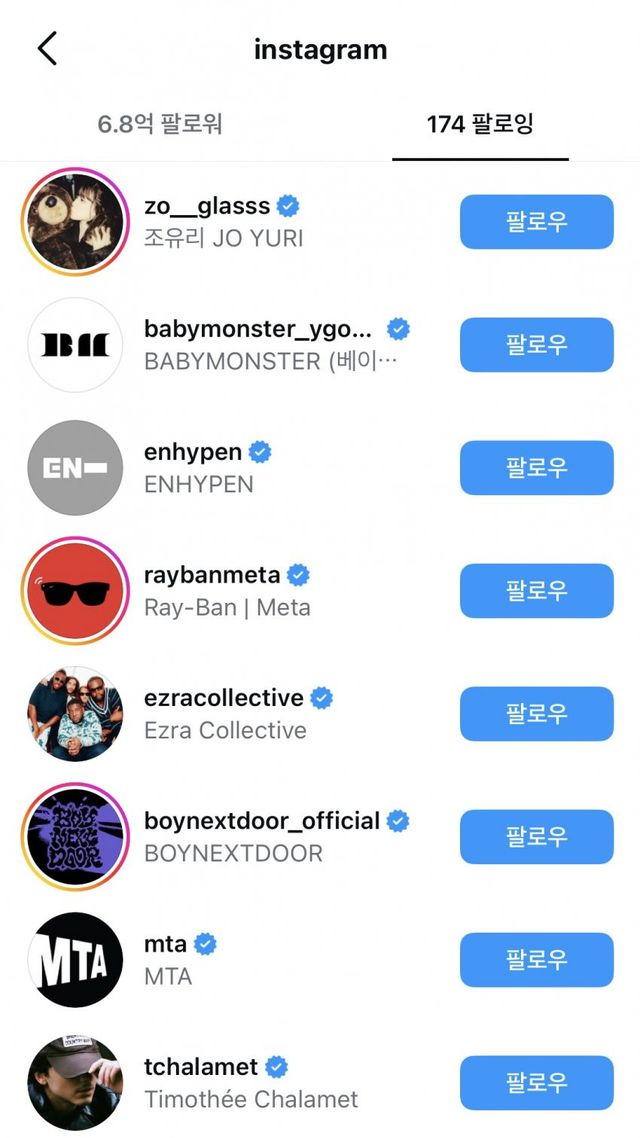Open ezracollective profile
The image size is (640, 1138).
click(225, 714)
